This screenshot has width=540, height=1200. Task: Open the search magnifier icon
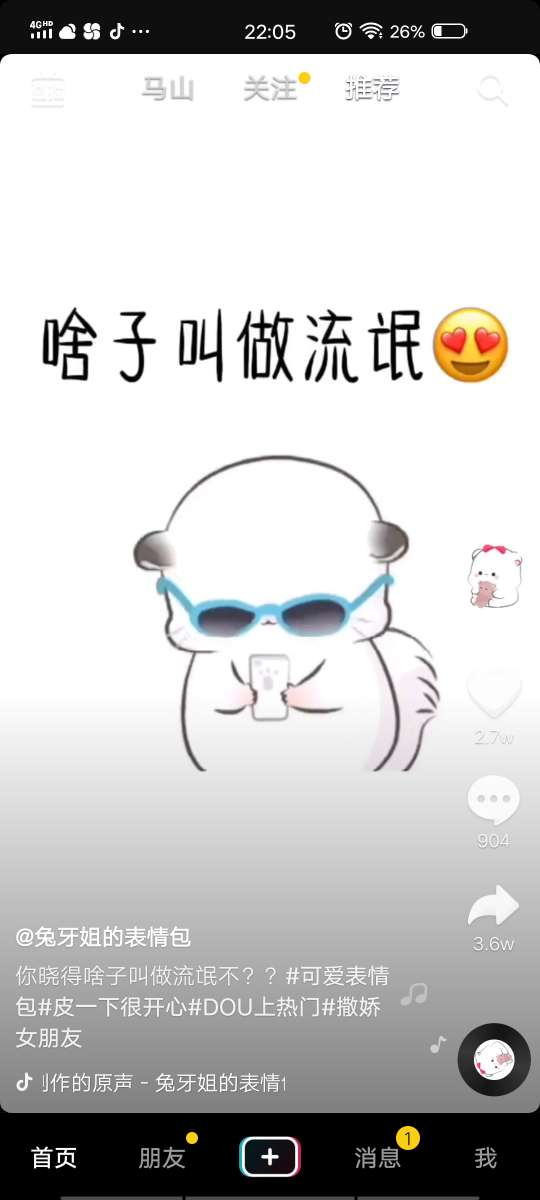[493, 90]
